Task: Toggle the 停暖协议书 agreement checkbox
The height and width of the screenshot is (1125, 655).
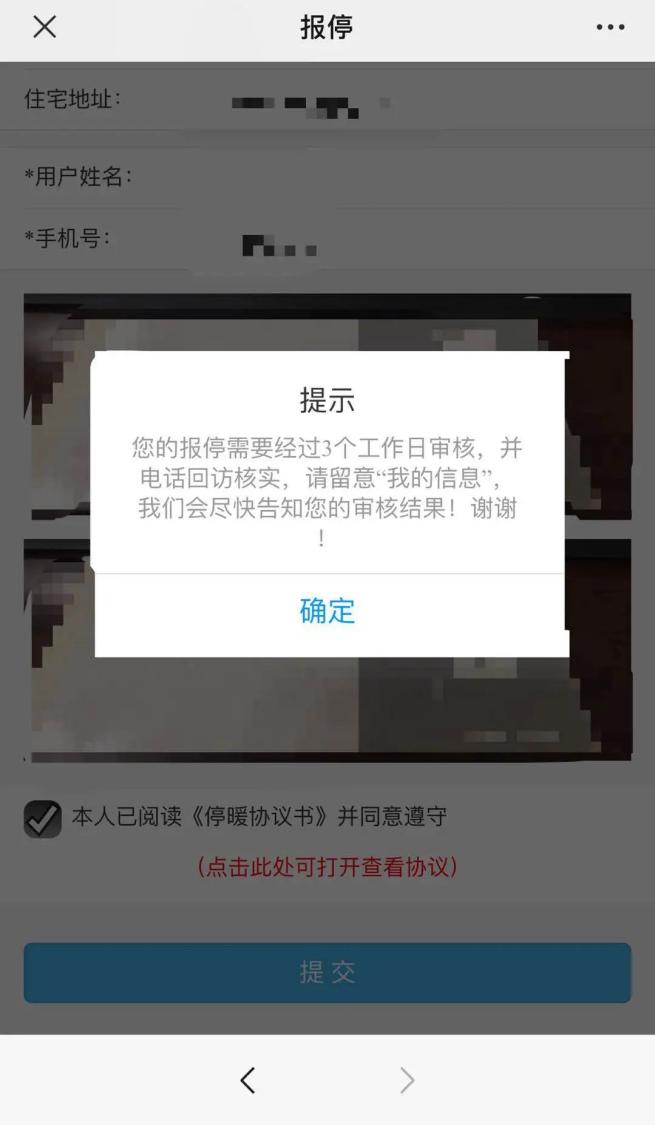Action: click(42, 819)
